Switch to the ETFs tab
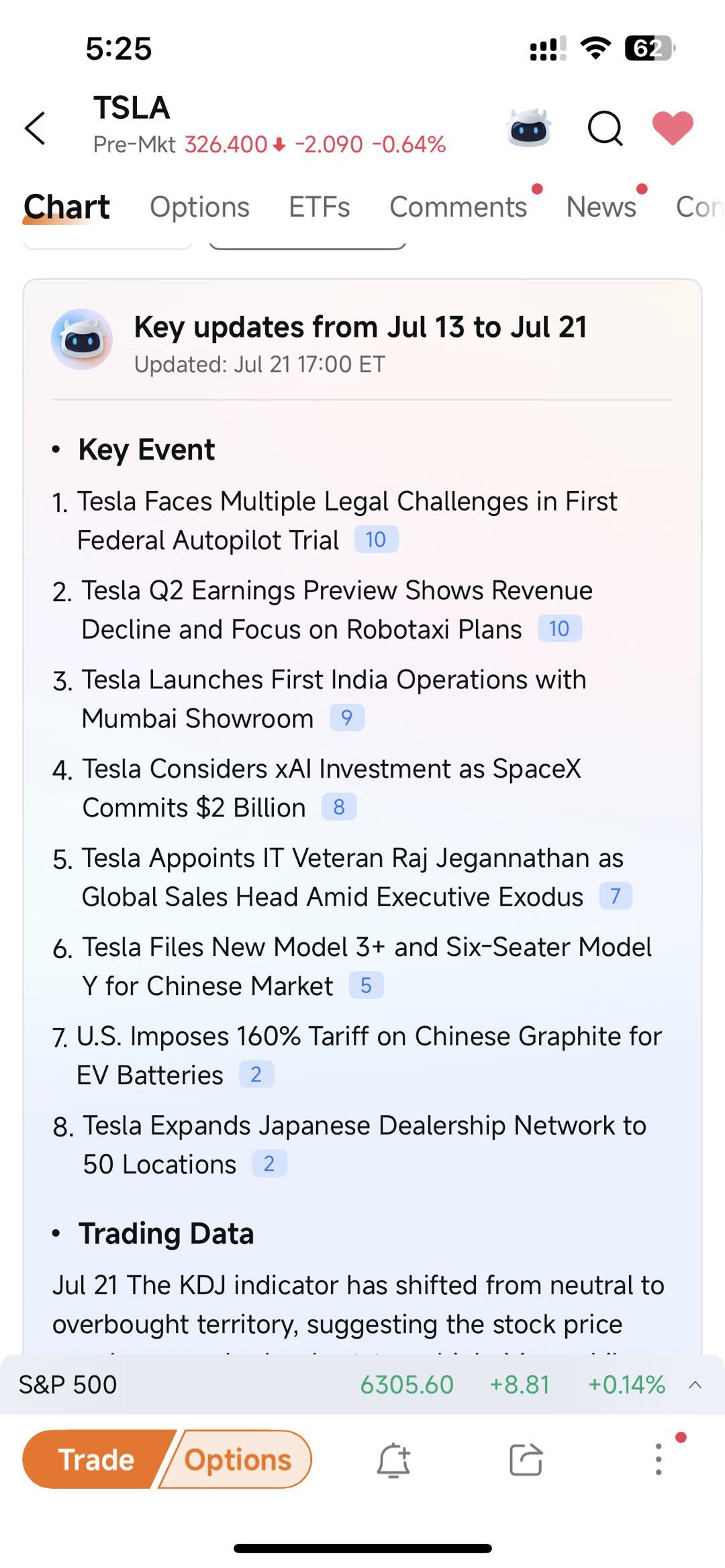 320,207
